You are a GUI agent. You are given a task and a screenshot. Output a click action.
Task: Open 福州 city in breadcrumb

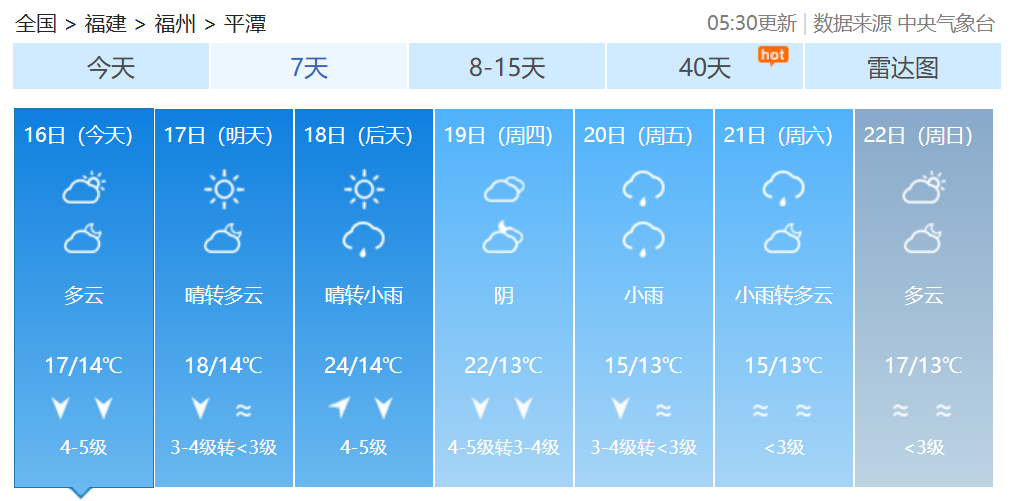pyautogui.click(x=175, y=23)
